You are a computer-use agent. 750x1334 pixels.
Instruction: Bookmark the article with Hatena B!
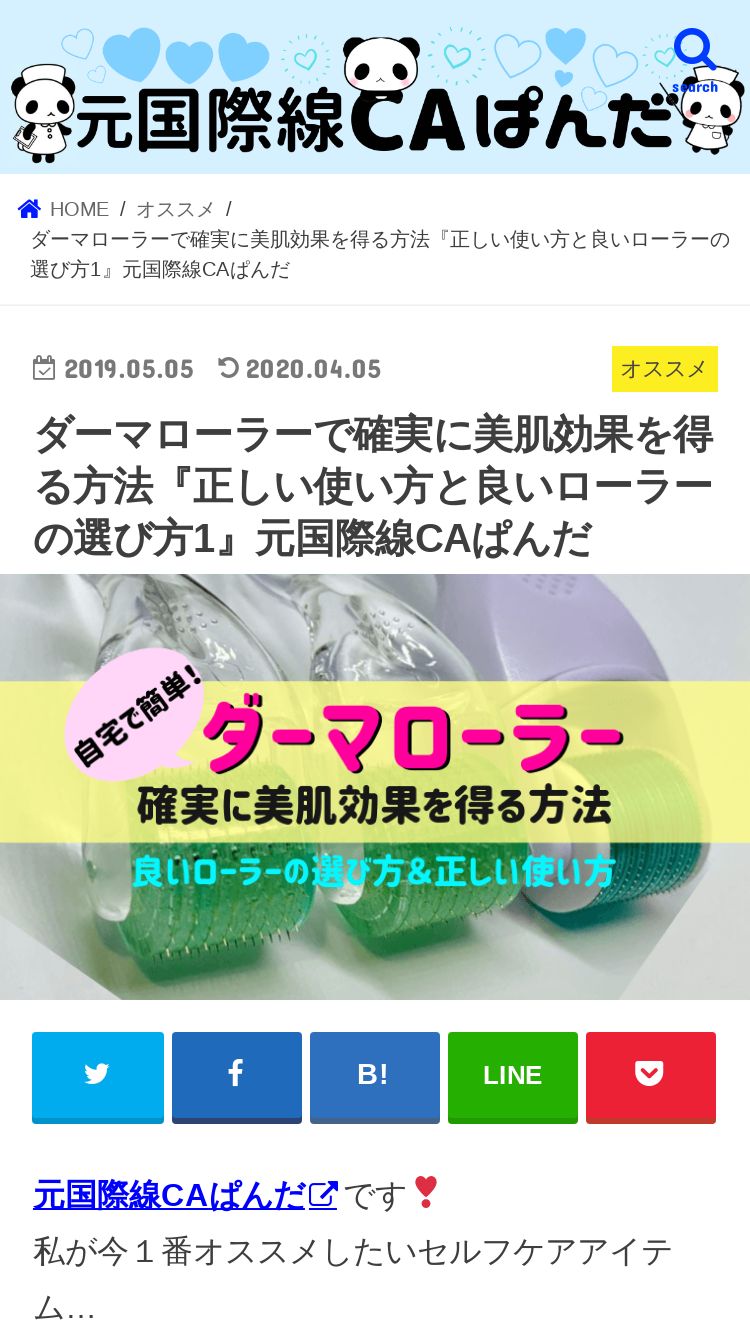click(375, 1077)
